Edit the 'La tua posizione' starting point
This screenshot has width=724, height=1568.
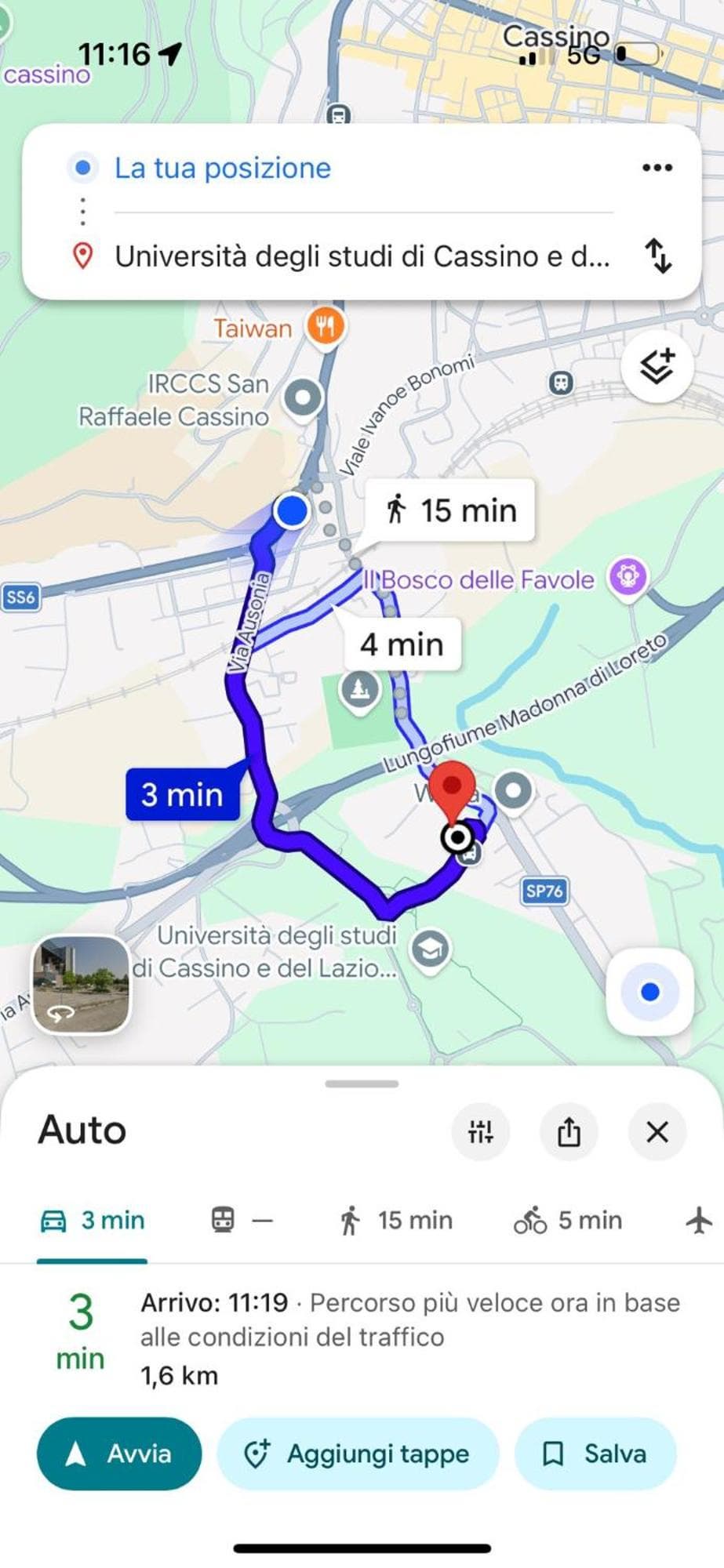click(x=223, y=169)
